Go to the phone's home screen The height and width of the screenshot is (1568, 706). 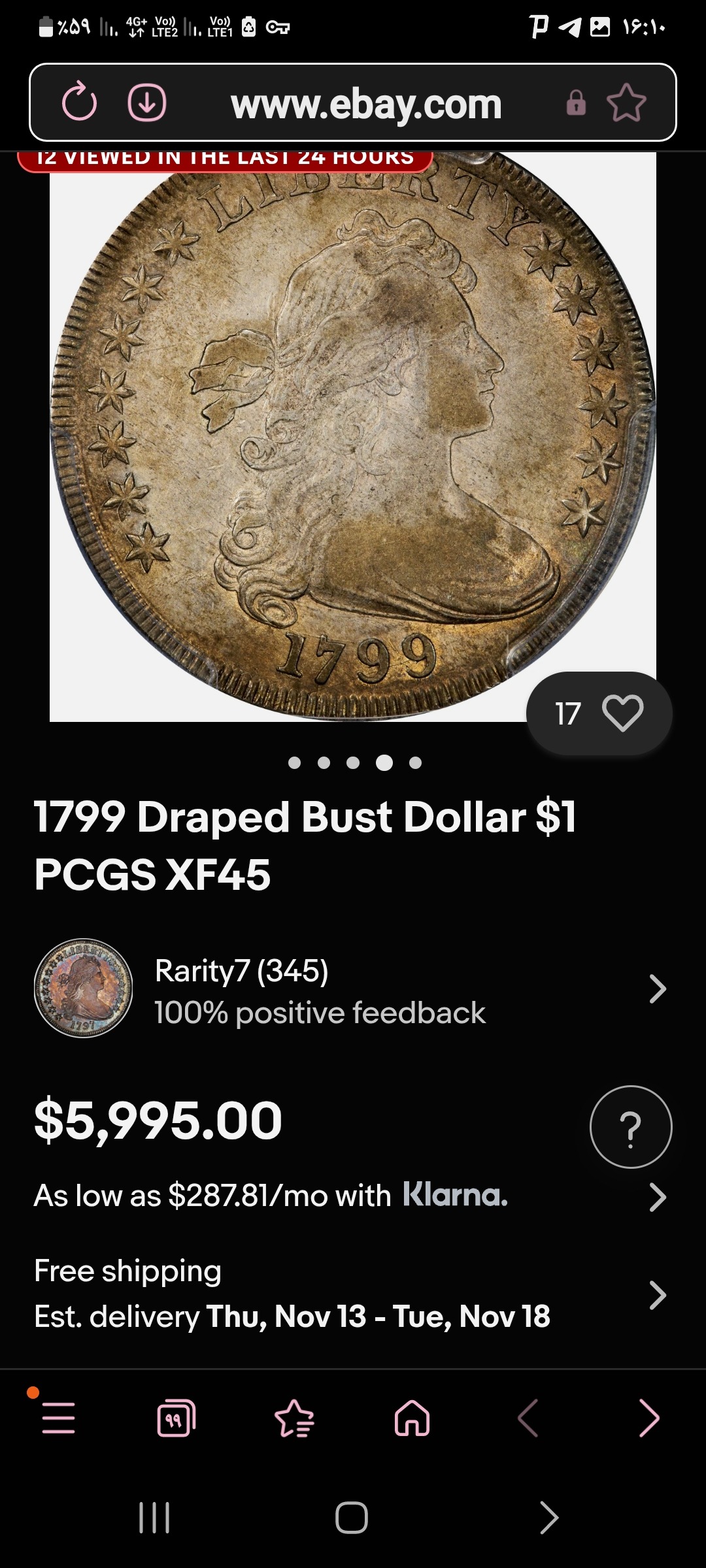click(x=352, y=1517)
